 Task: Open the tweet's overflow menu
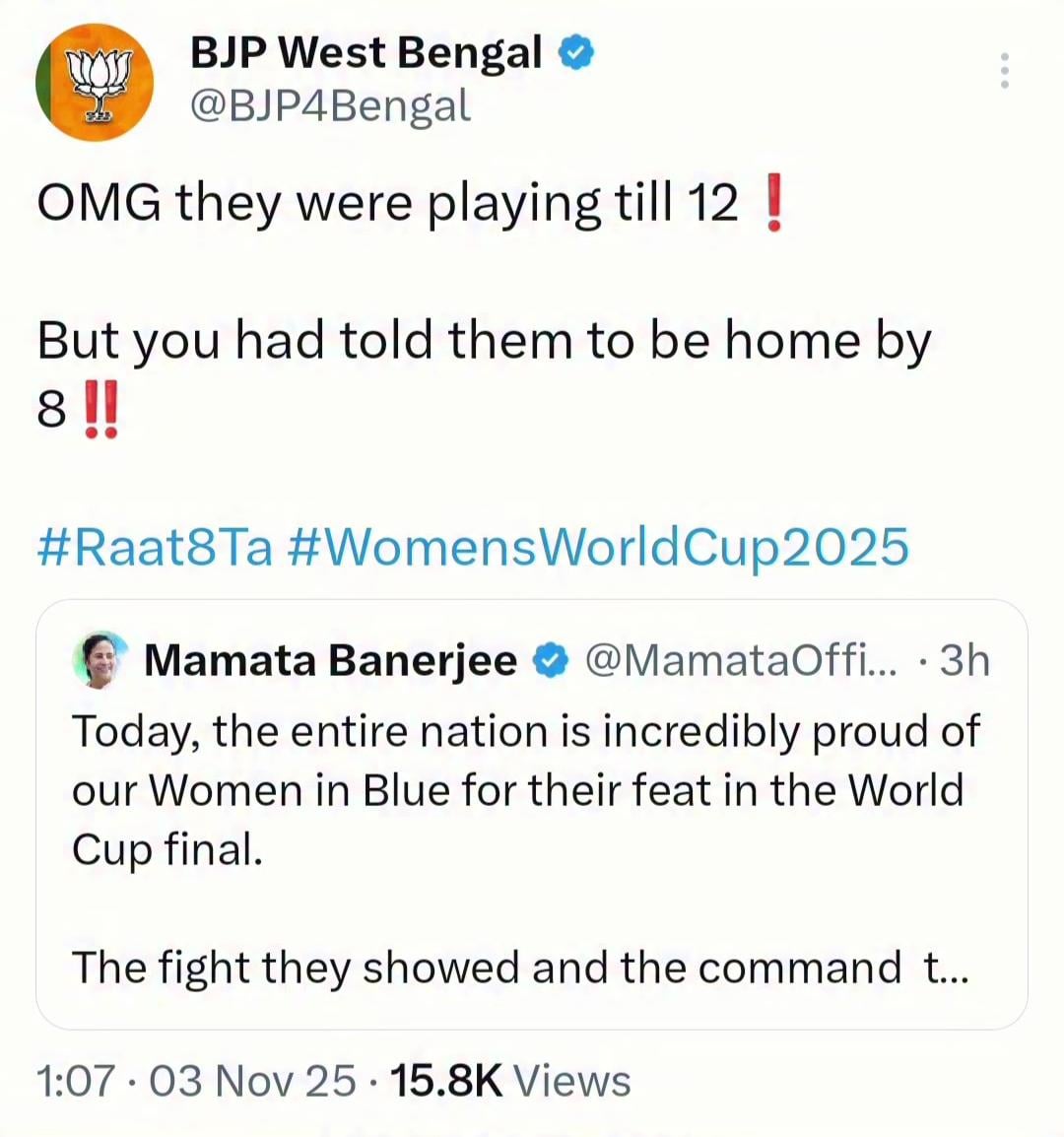[1004, 71]
